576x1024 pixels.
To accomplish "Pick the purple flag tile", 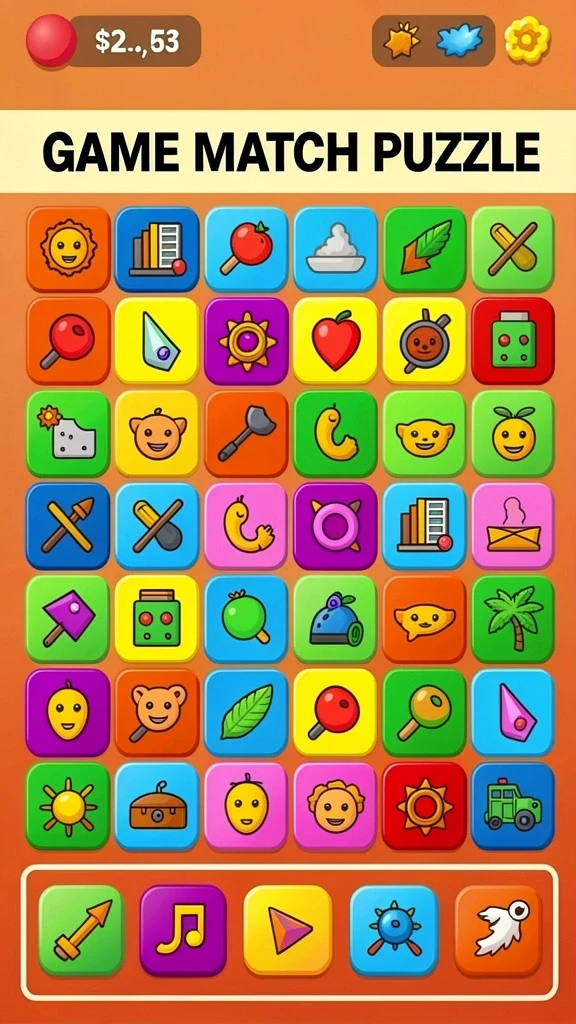I will click(x=68, y=619).
